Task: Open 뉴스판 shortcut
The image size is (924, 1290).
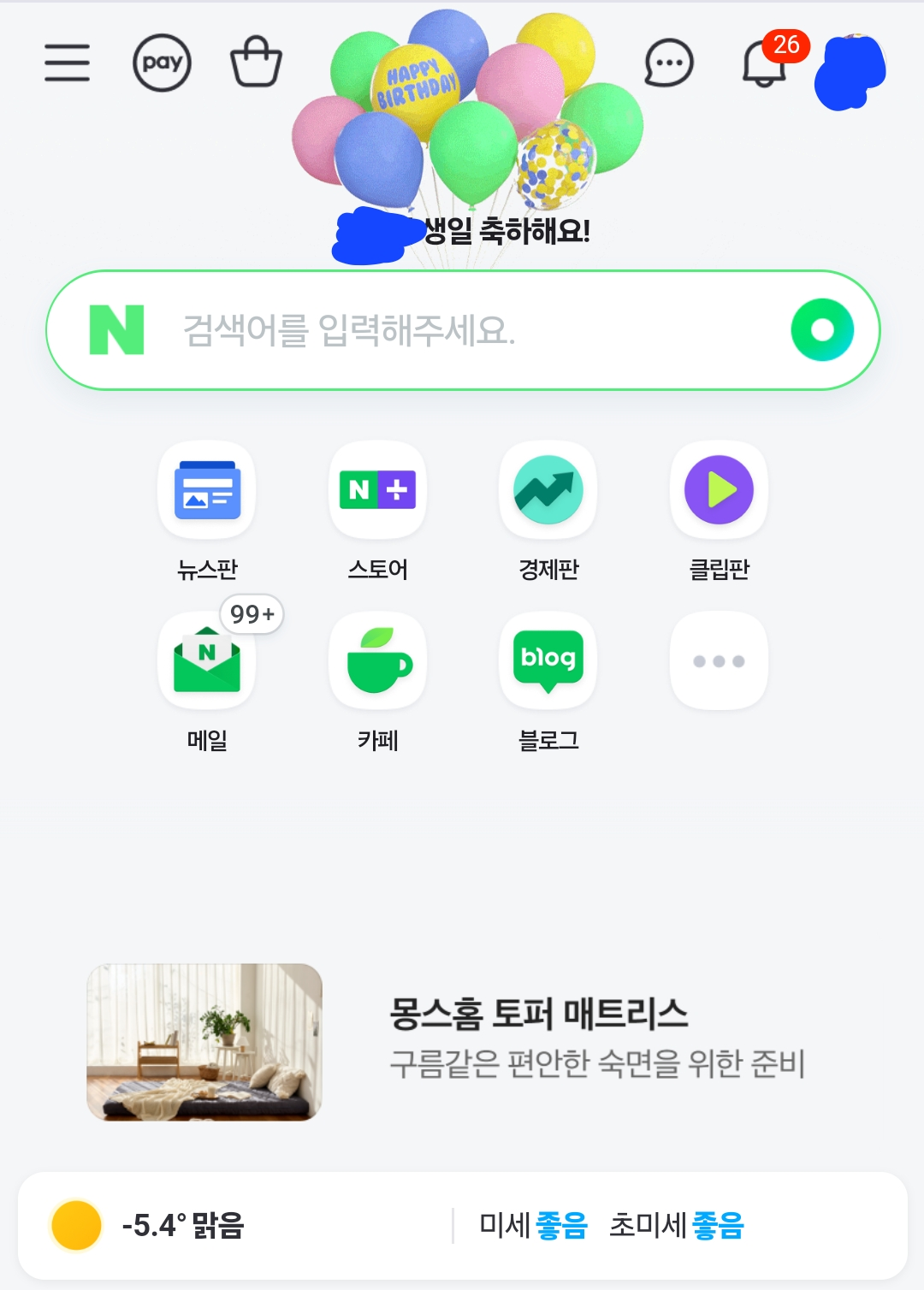Action: pyautogui.click(x=207, y=490)
